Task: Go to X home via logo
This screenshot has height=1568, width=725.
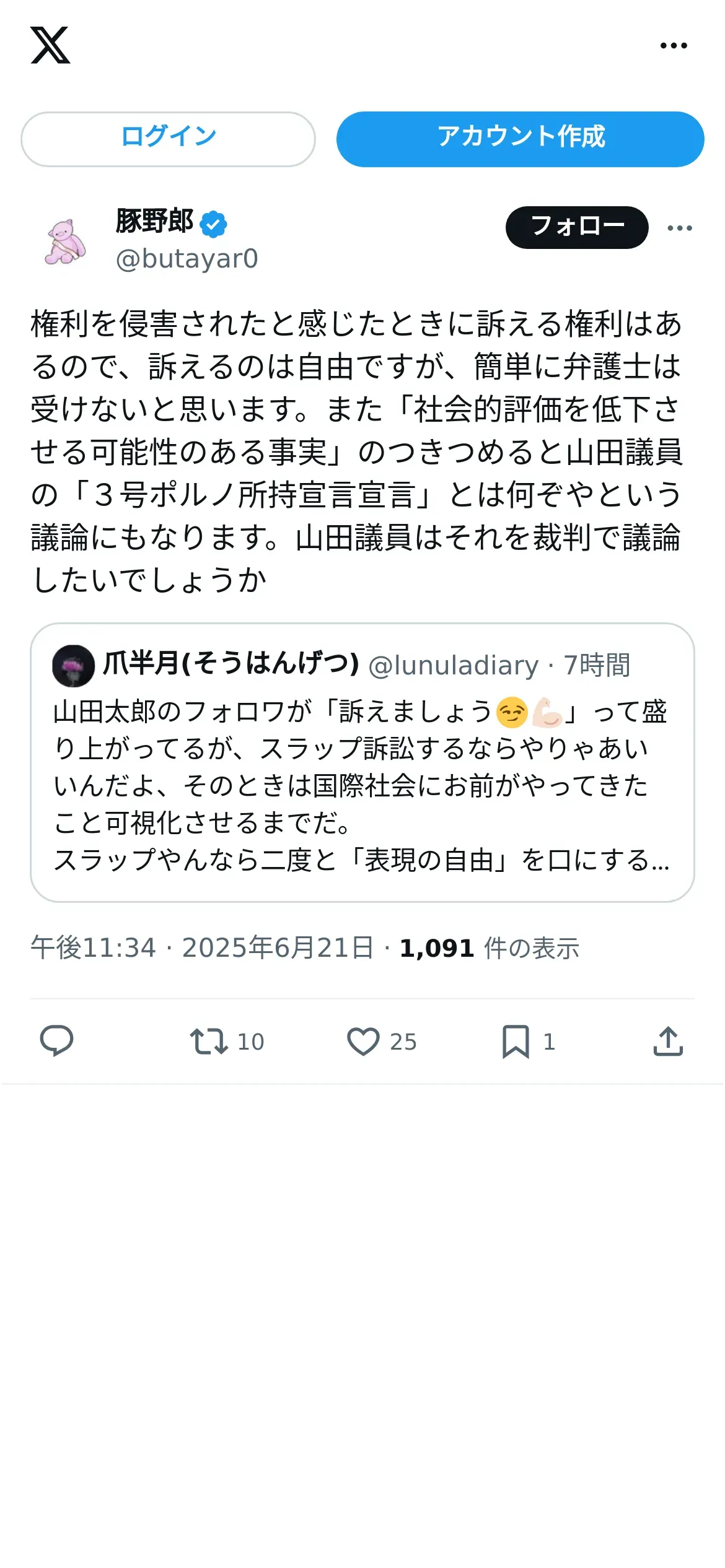Action: tap(50, 45)
